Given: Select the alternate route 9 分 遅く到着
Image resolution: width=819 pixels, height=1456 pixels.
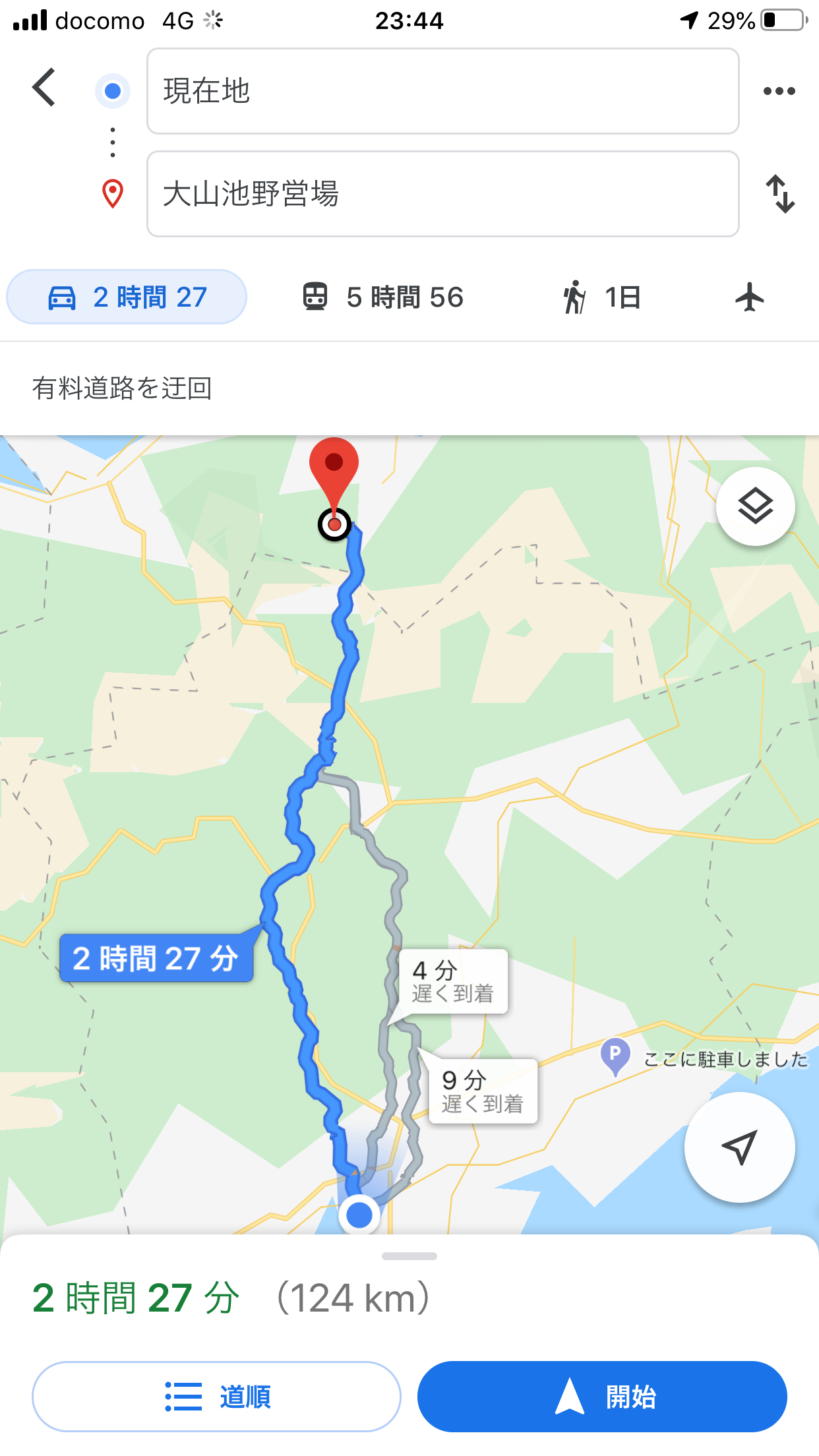Looking at the screenshot, I should (483, 1091).
